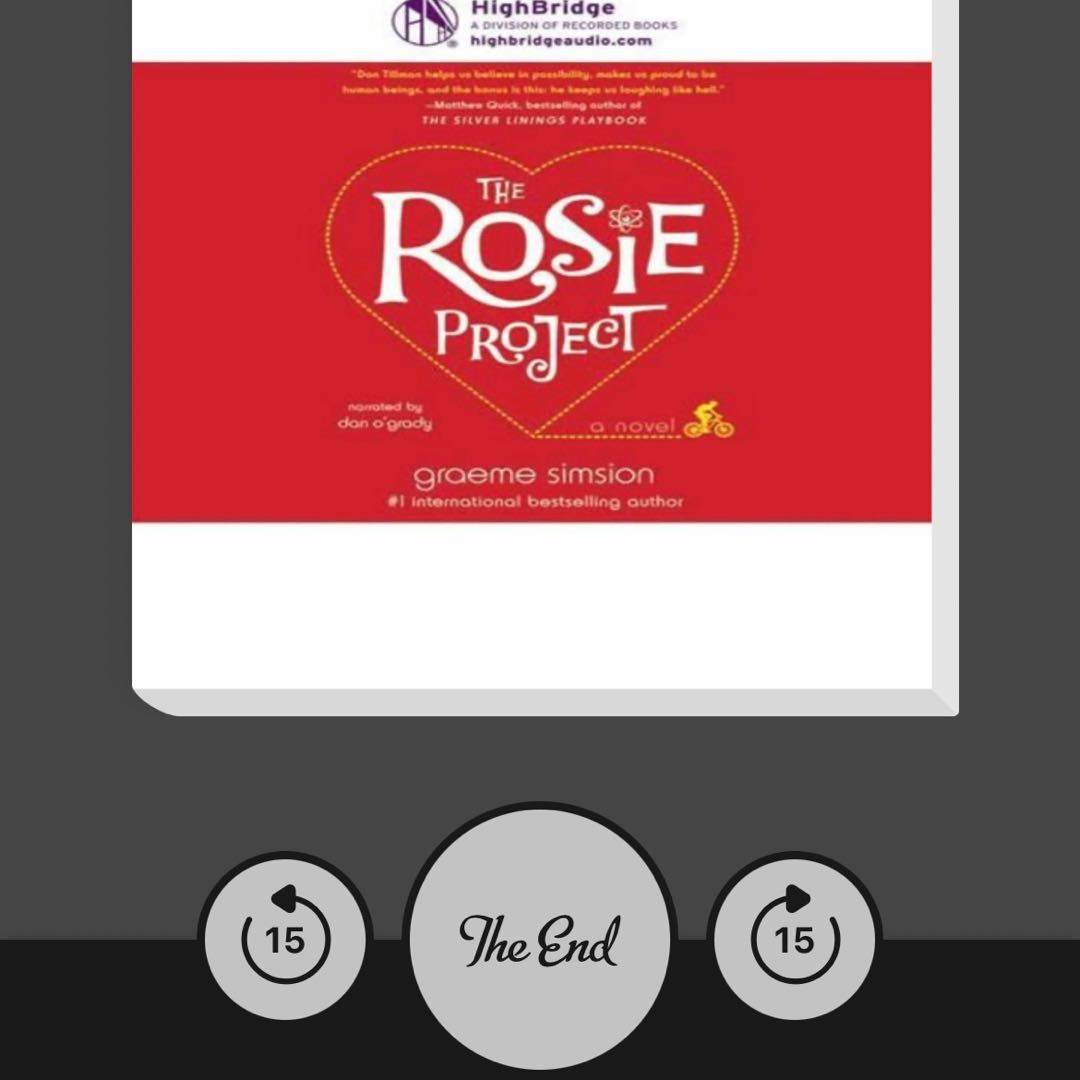The width and height of the screenshot is (1080, 1080).
Task: Skip forward 15 seconds
Action: (795, 939)
